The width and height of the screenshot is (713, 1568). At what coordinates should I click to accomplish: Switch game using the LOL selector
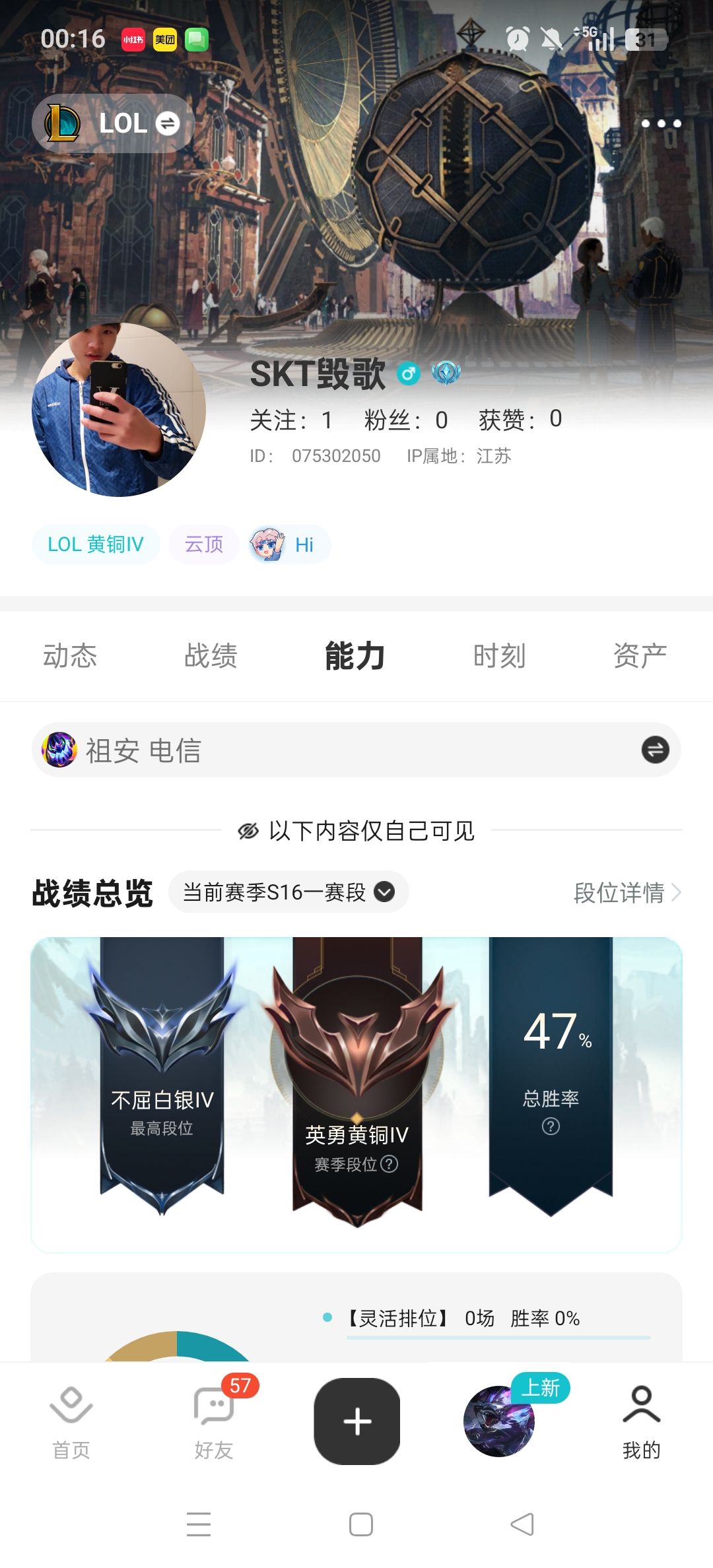click(x=113, y=123)
